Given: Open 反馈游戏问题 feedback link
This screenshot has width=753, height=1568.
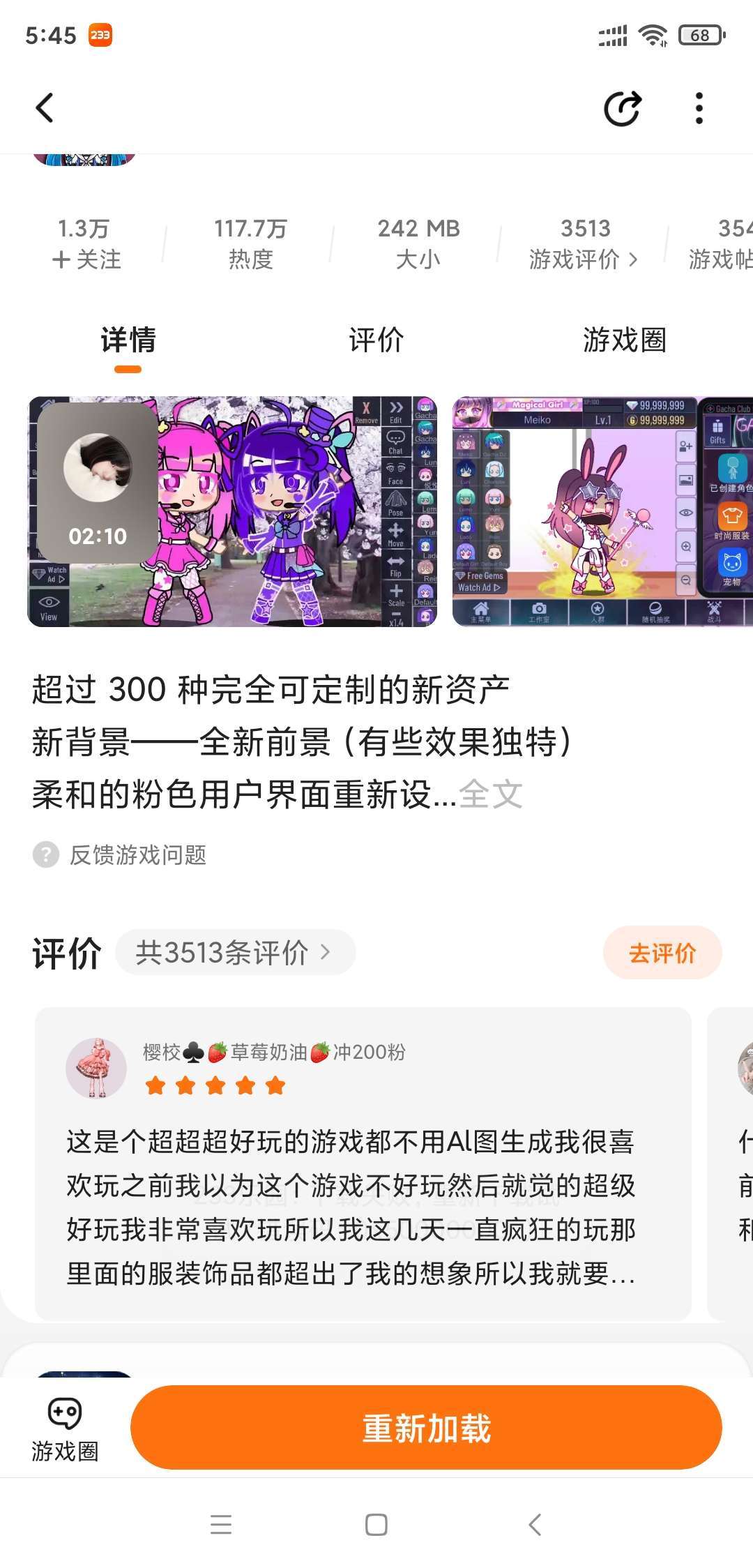Looking at the screenshot, I should [x=137, y=854].
